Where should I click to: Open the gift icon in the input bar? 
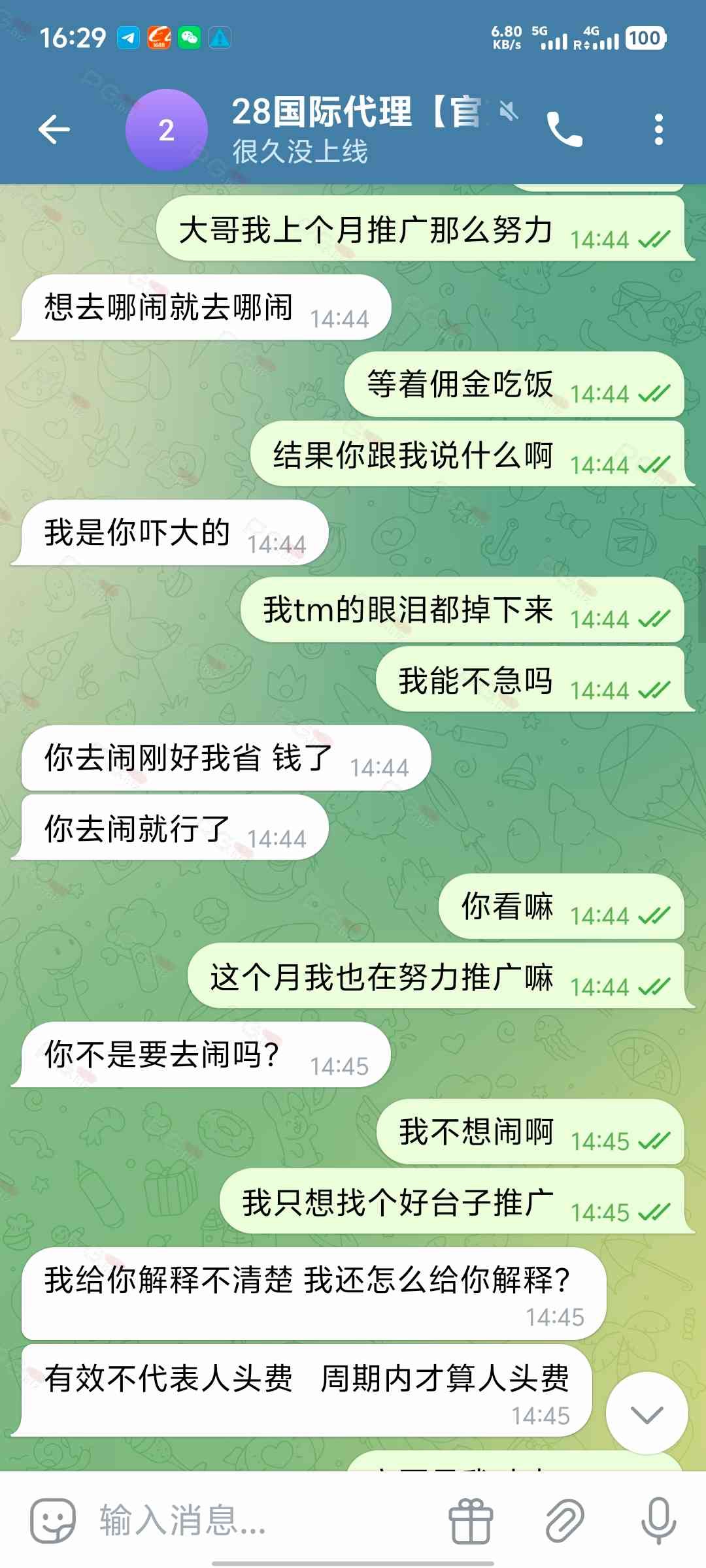click(471, 1520)
